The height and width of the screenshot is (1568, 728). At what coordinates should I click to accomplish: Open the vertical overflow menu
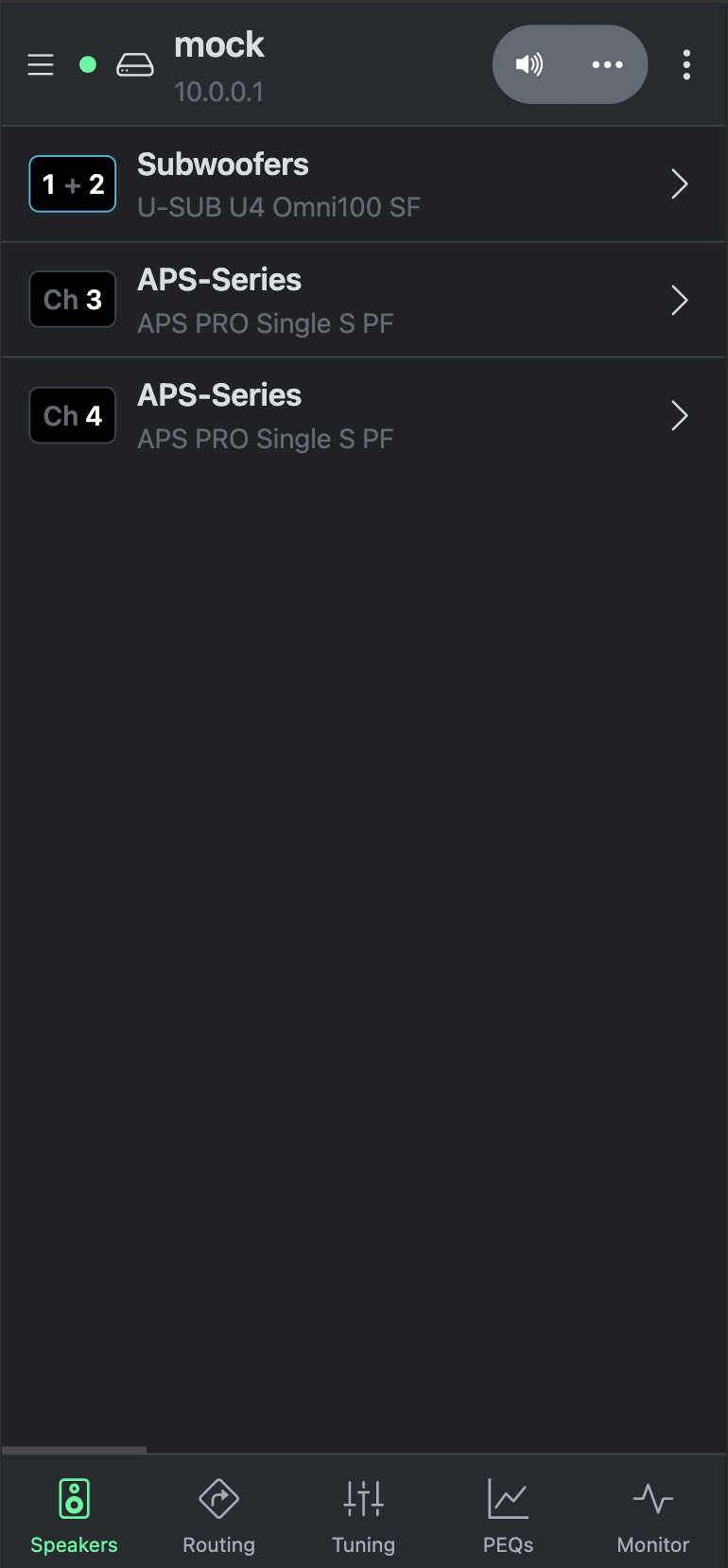pyautogui.click(x=686, y=64)
